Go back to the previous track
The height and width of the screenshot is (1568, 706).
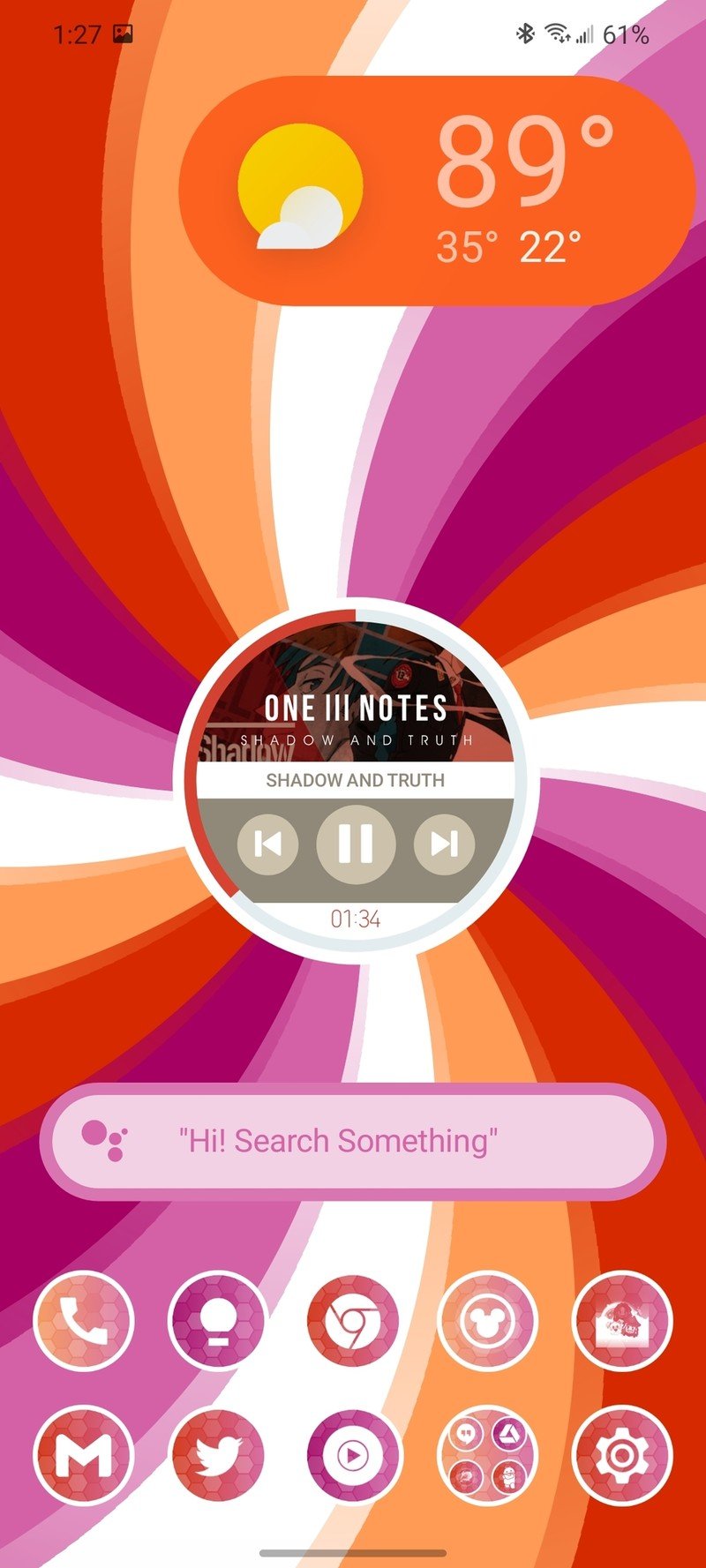267,844
